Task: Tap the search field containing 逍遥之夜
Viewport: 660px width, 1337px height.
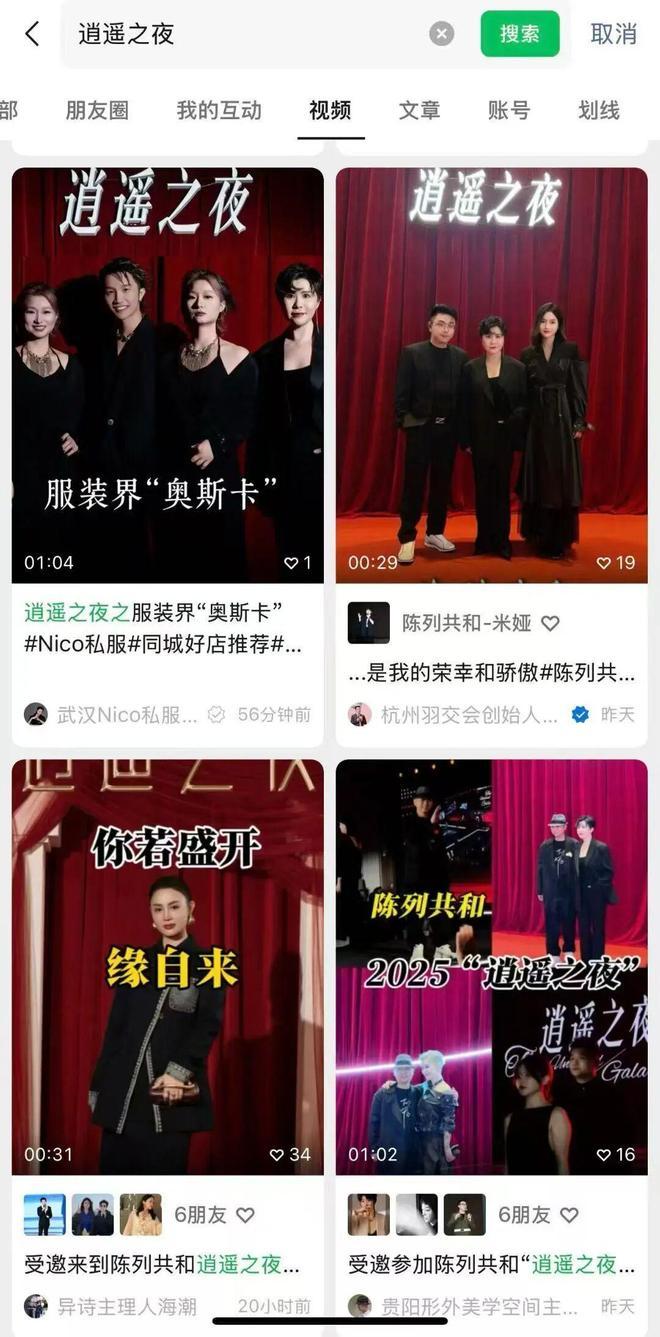Action: 250,34
